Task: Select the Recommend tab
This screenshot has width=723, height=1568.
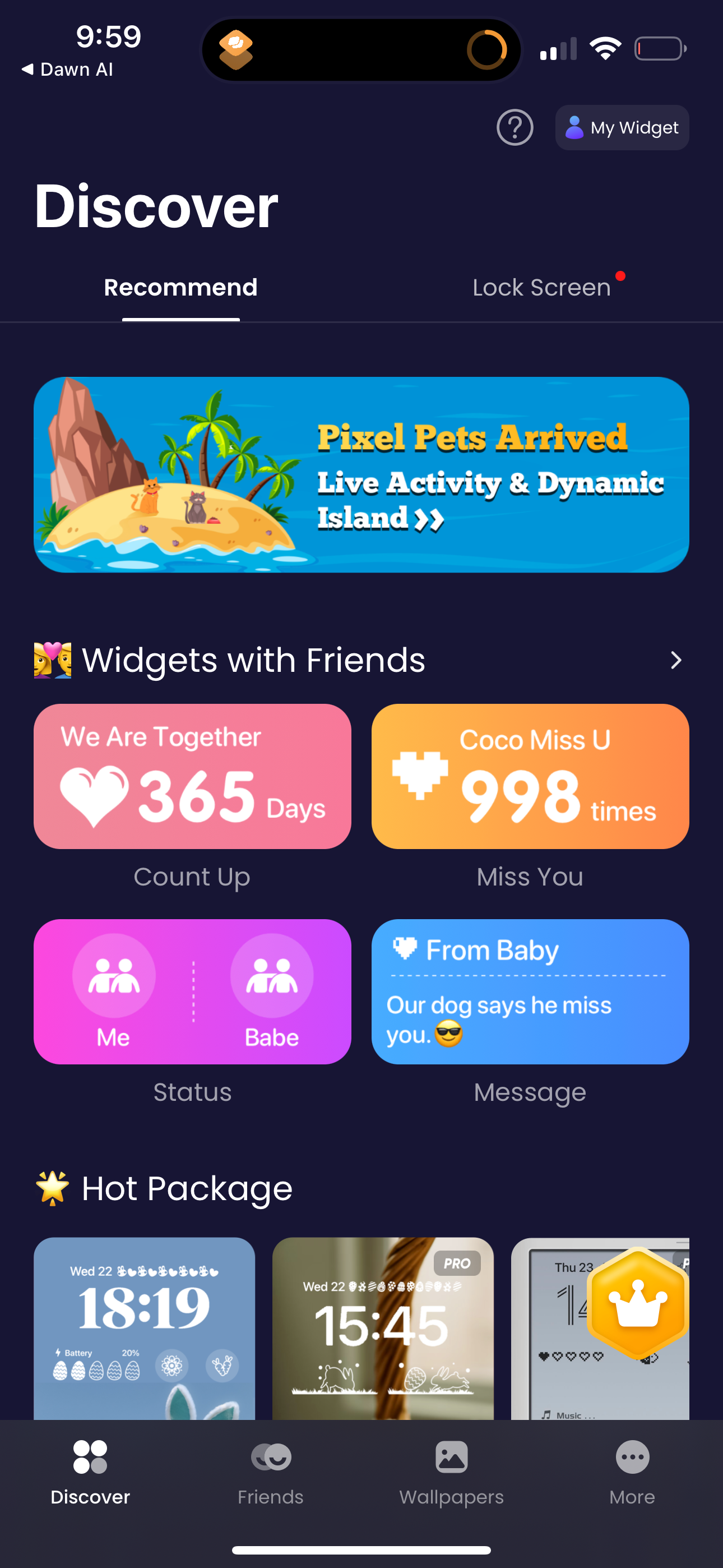Action: (180, 287)
